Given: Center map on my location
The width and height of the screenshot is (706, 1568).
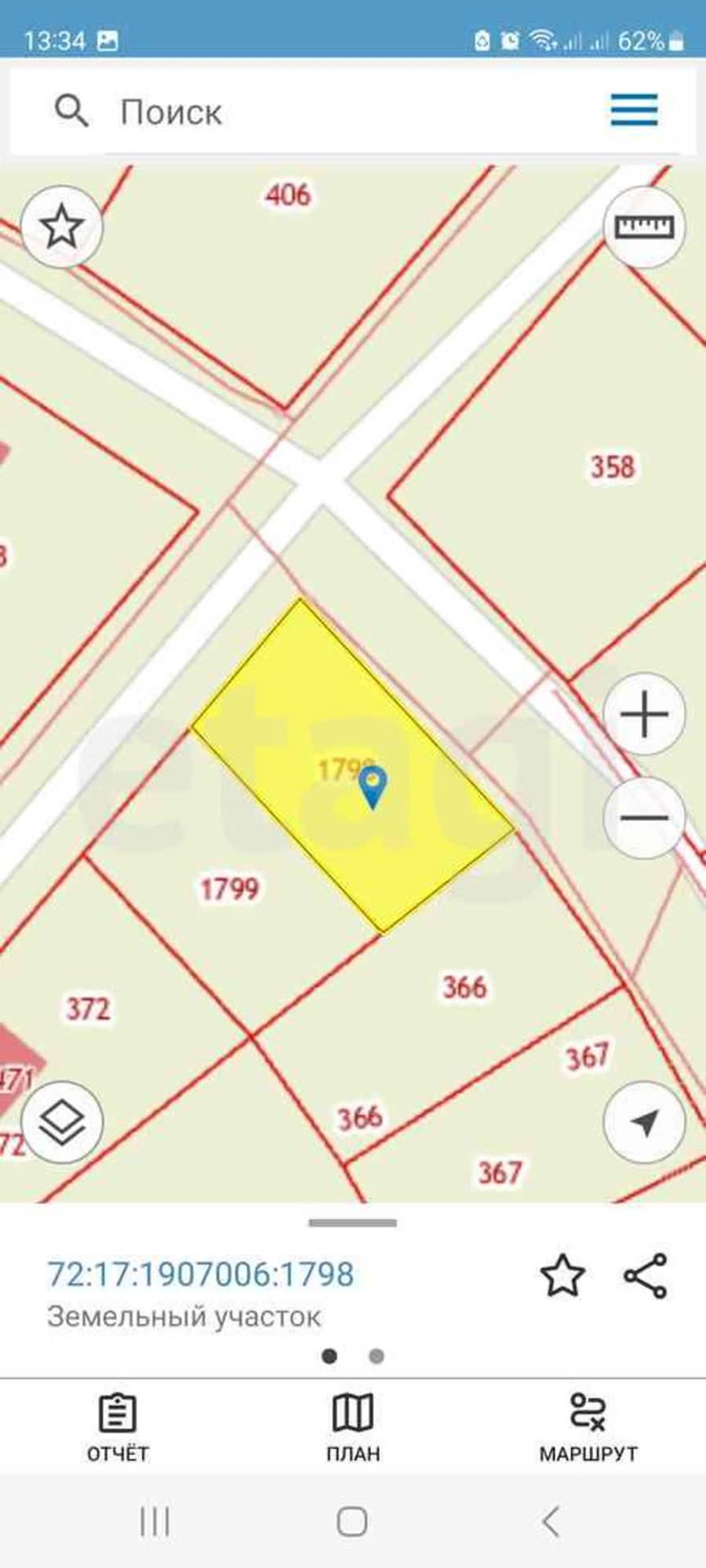Looking at the screenshot, I should tap(644, 1123).
